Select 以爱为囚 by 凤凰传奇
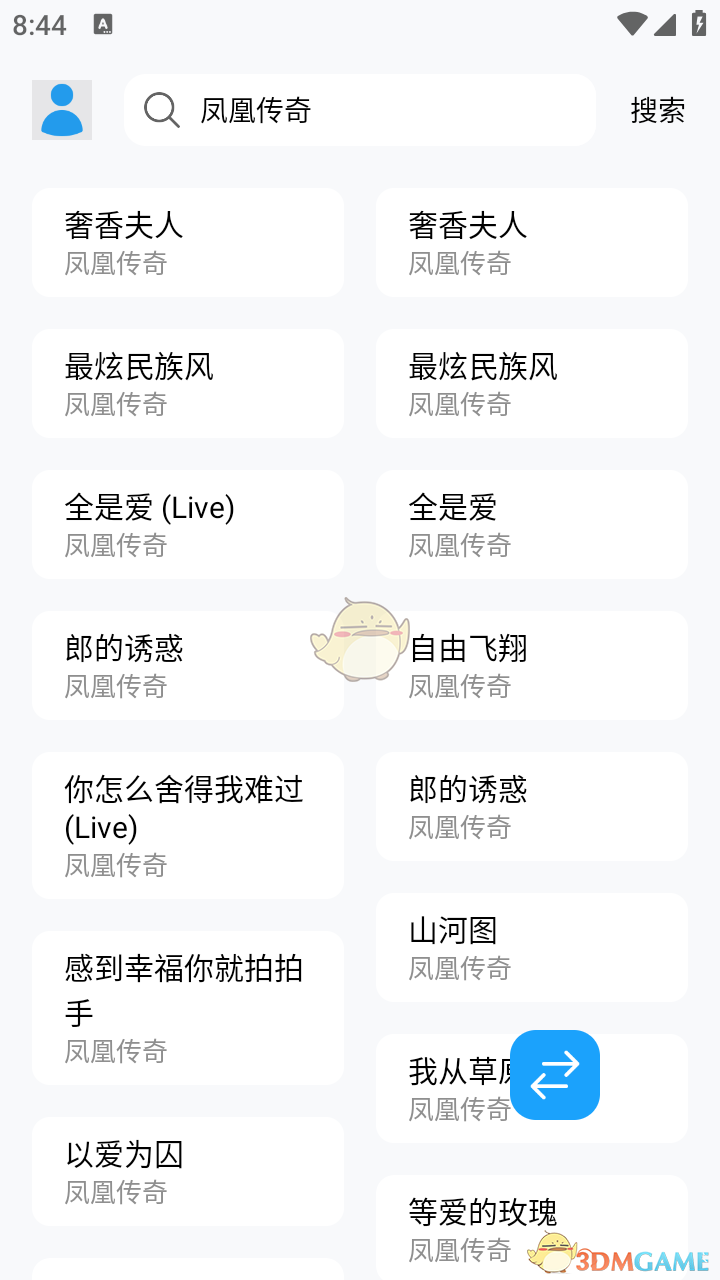 point(187,1171)
